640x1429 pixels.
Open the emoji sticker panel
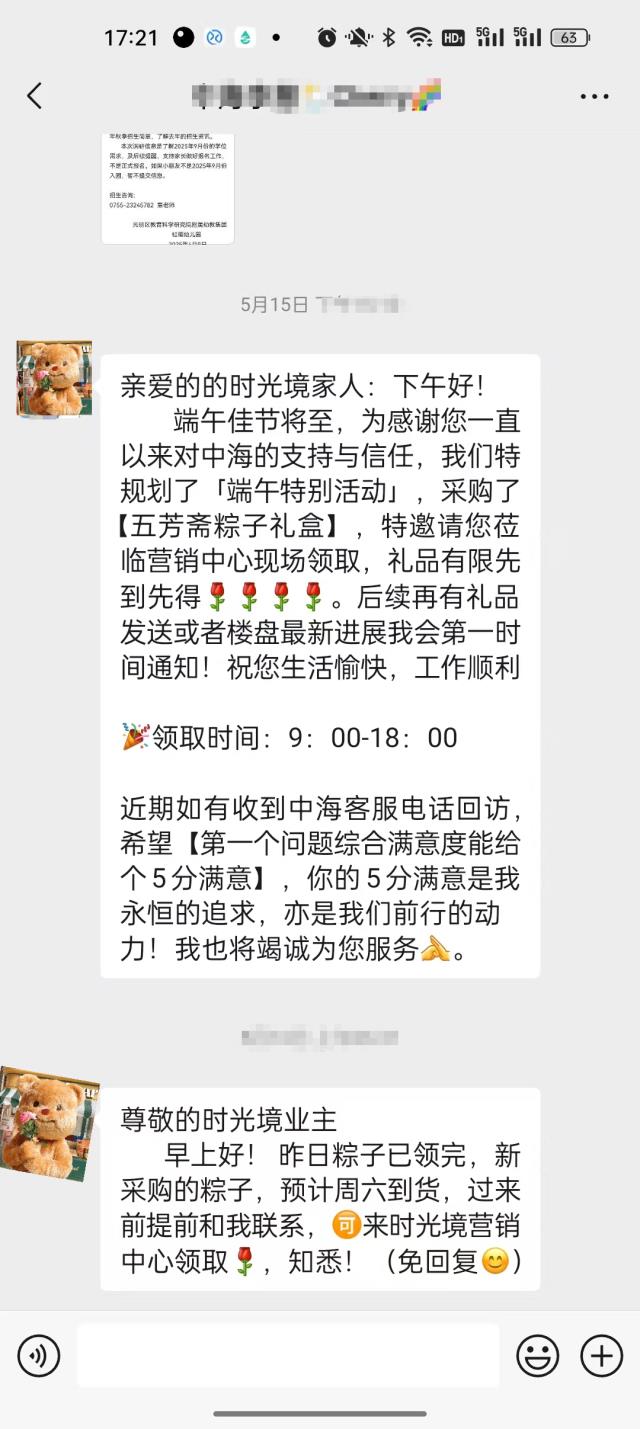coord(537,1356)
